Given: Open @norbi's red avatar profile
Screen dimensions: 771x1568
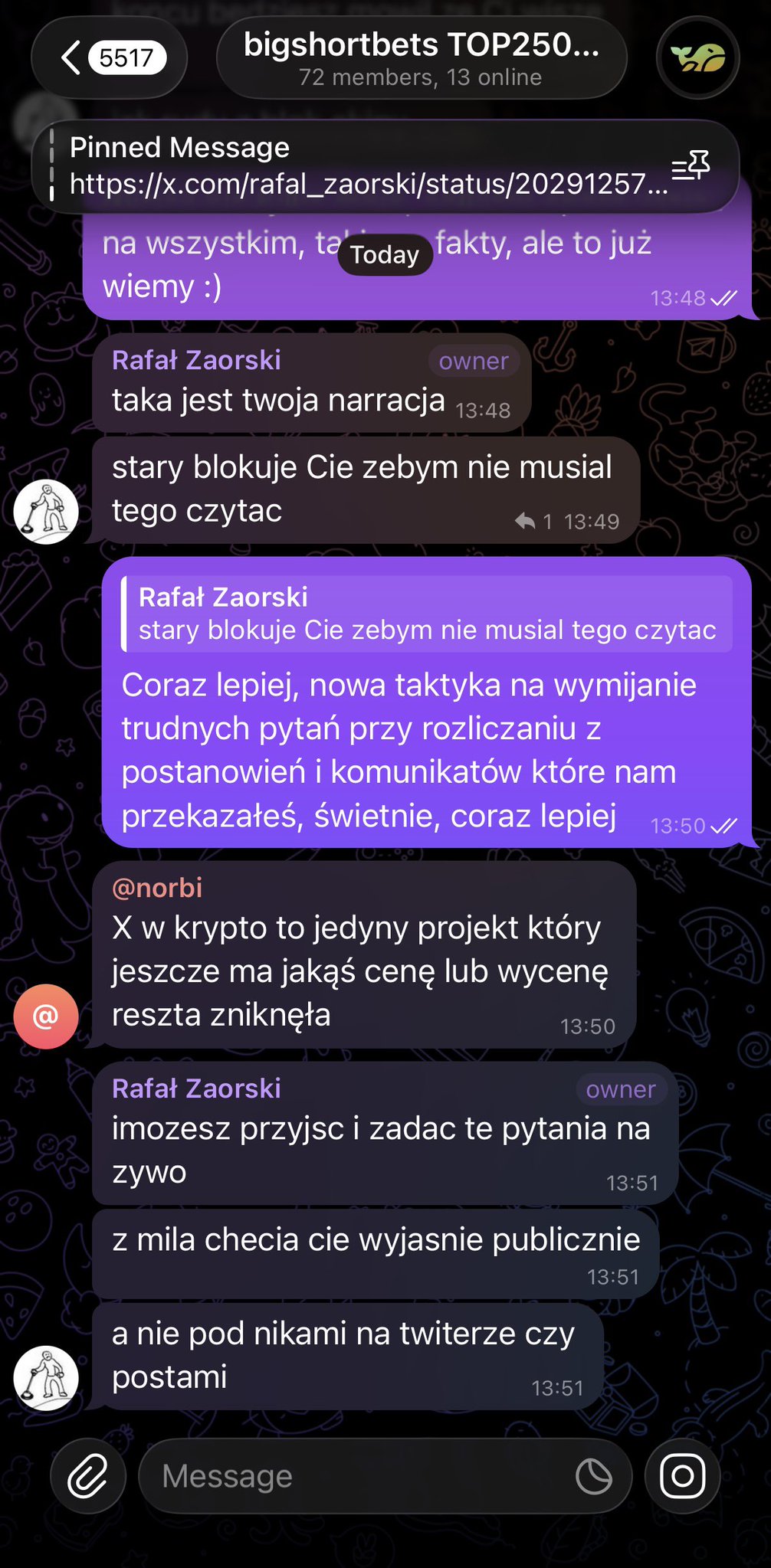Looking at the screenshot, I should 46,1016.
